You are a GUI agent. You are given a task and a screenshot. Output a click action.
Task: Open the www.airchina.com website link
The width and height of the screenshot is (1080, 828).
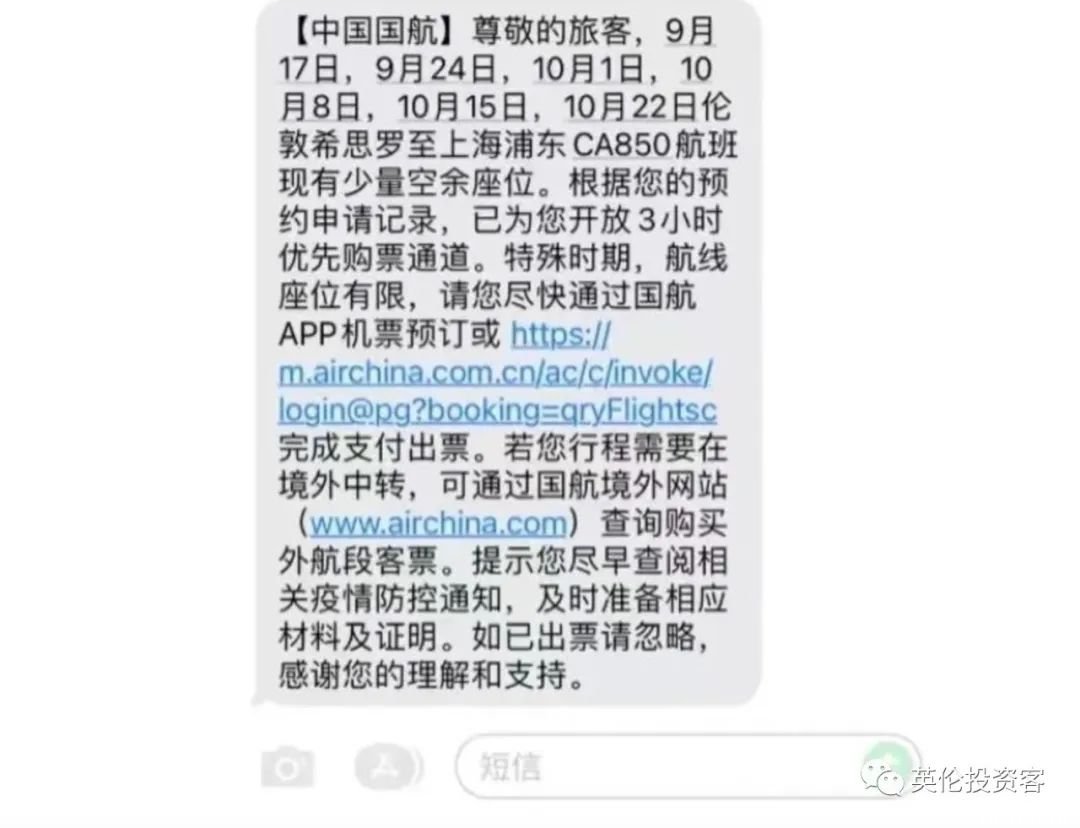[439, 523]
